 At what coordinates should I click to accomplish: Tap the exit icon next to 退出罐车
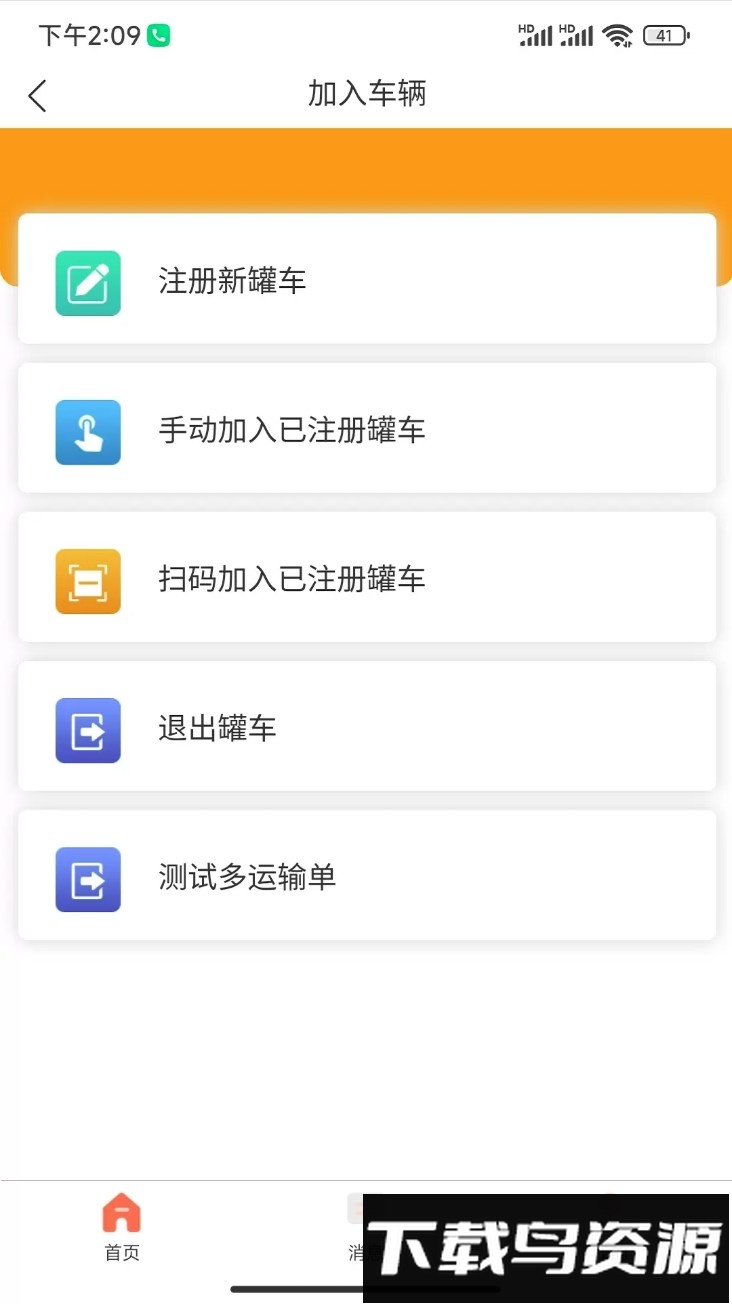(88, 730)
